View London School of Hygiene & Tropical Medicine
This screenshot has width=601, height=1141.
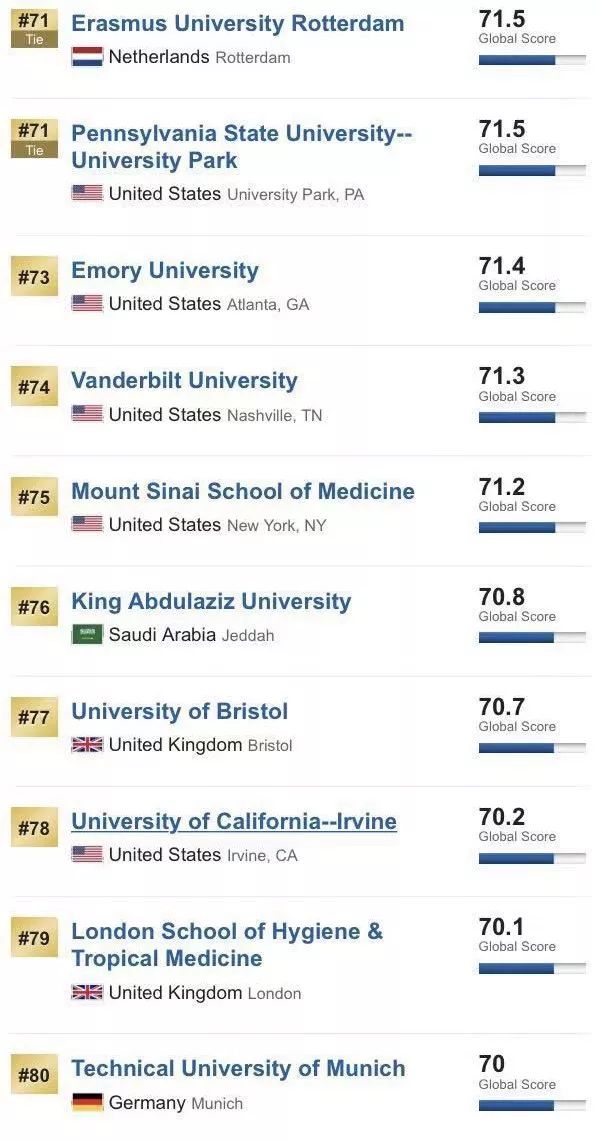pos(226,932)
